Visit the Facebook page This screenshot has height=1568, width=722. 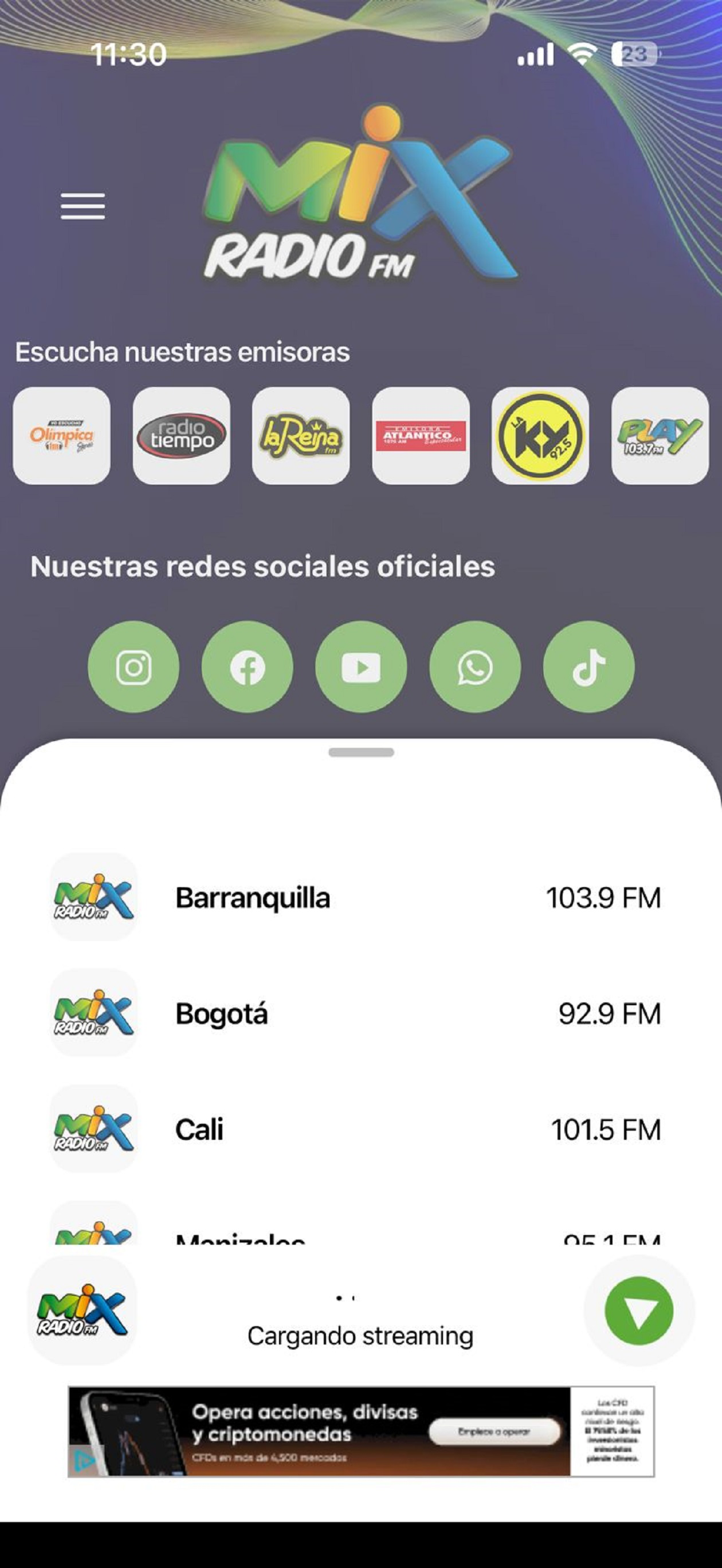tap(247, 667)
